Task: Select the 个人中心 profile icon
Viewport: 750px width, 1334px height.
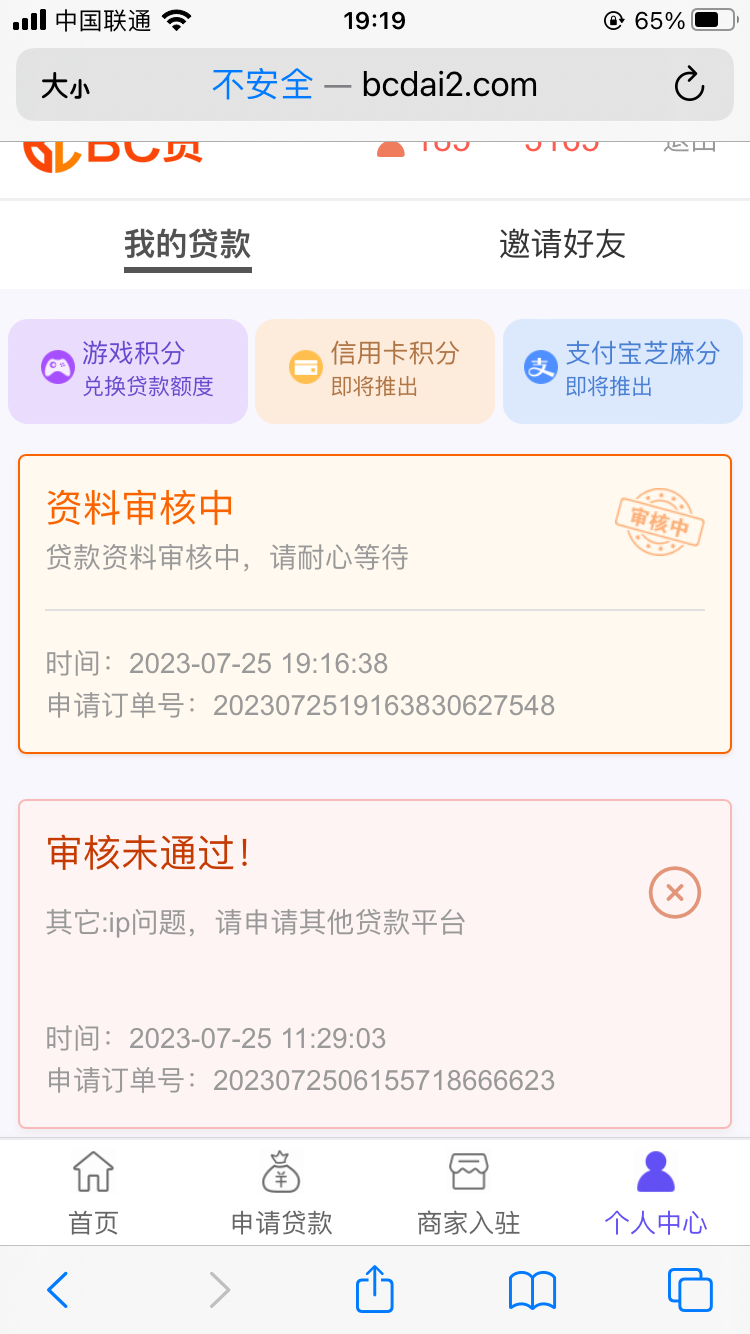Action: pos(655,1172)
